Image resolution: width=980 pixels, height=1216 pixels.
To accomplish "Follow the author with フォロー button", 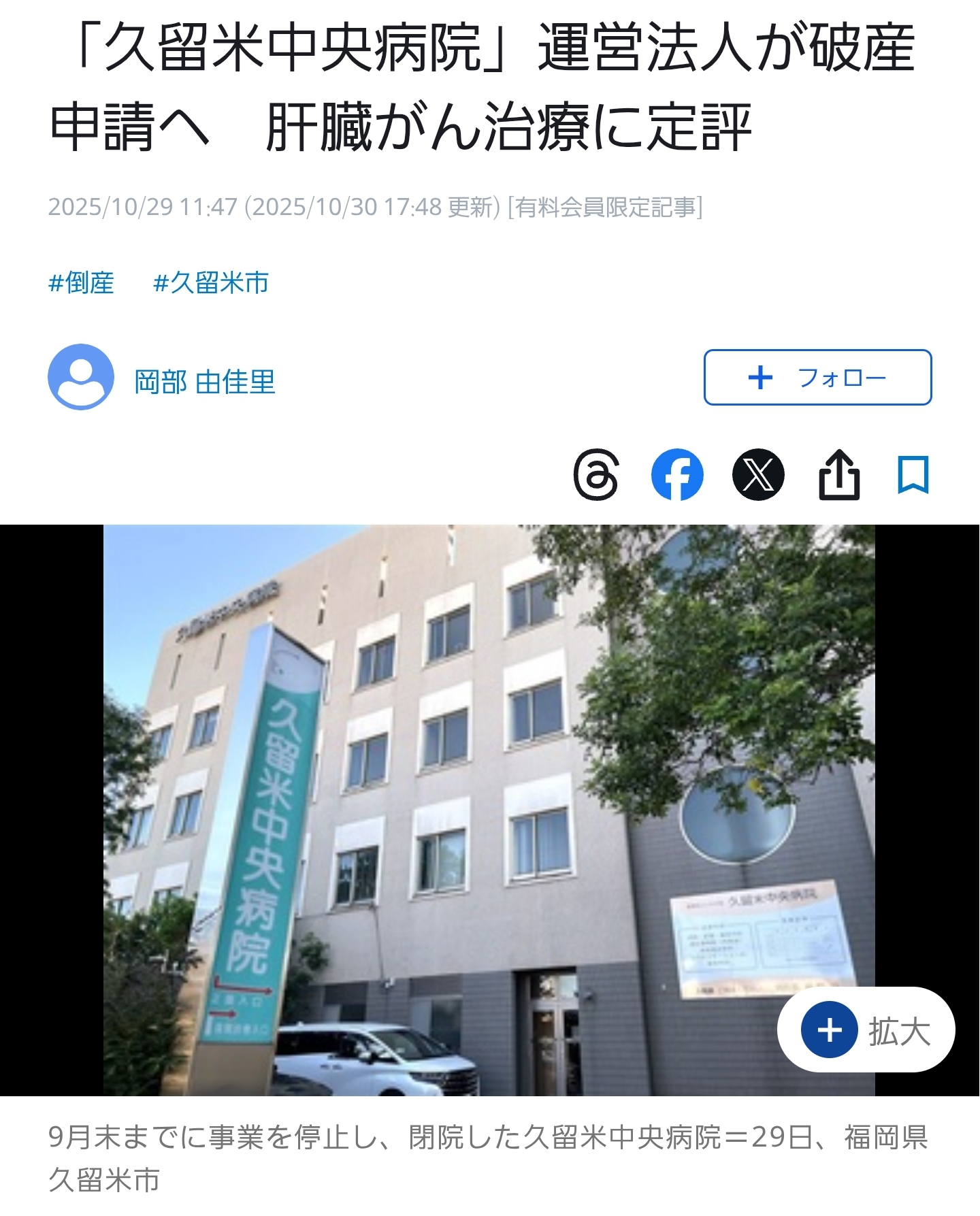I will (x=817, y=378).
